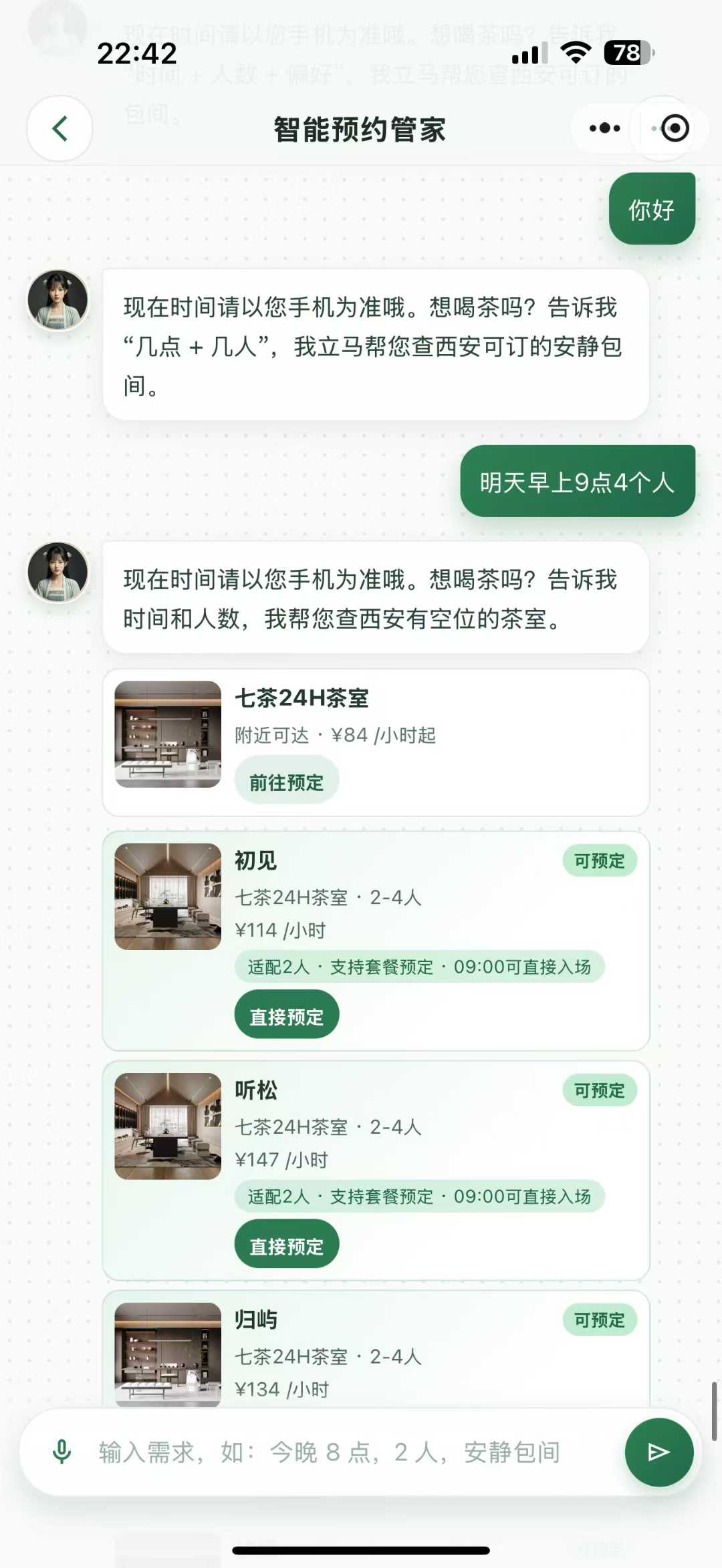Tap 前往预定 for 七茶24H茶室
The image size is (722, 1568).
coord(286,782)
